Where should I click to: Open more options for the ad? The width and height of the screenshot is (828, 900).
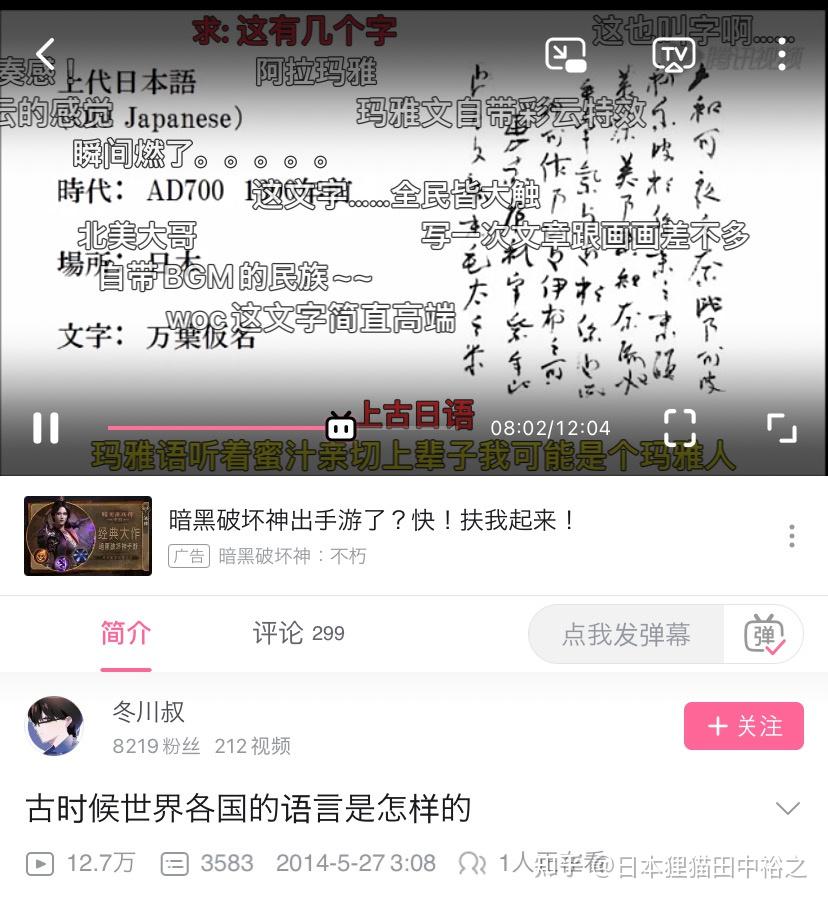791,536
